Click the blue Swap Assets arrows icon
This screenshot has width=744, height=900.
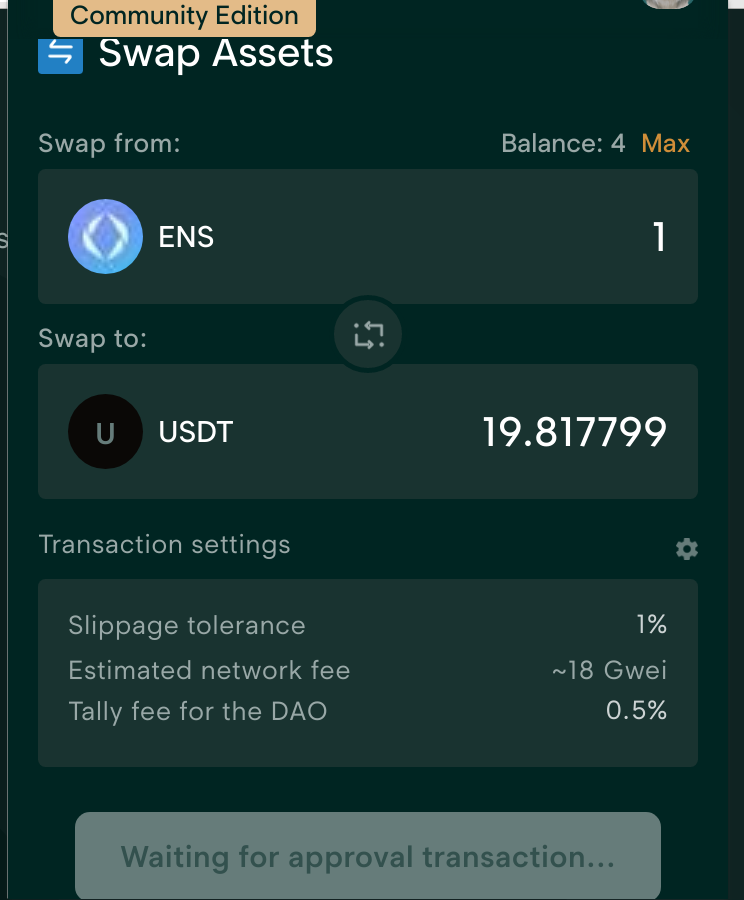pyautogui.click(x=60, y=55)
